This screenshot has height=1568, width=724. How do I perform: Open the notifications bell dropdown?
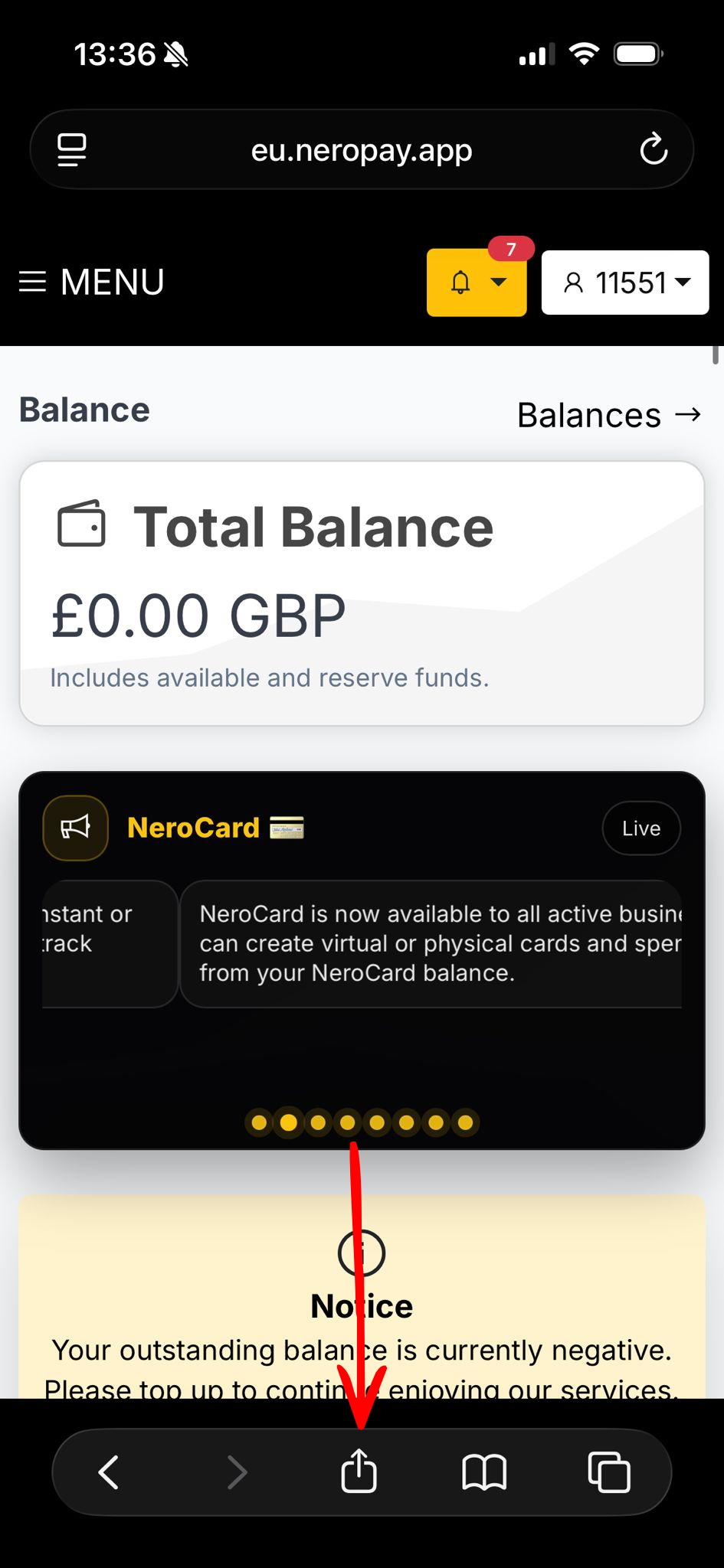click(476, 283)
